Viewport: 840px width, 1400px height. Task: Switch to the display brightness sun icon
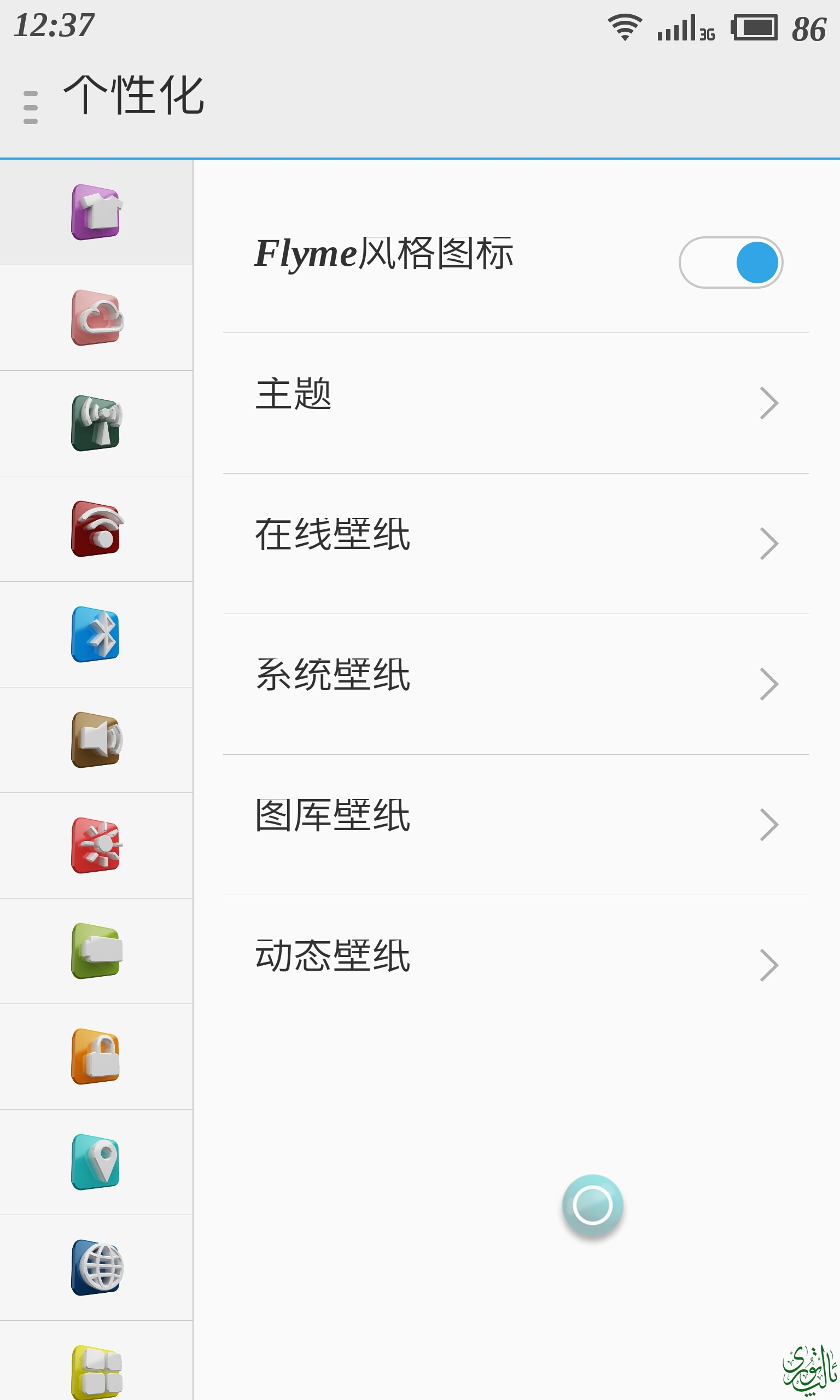(96, 845)
